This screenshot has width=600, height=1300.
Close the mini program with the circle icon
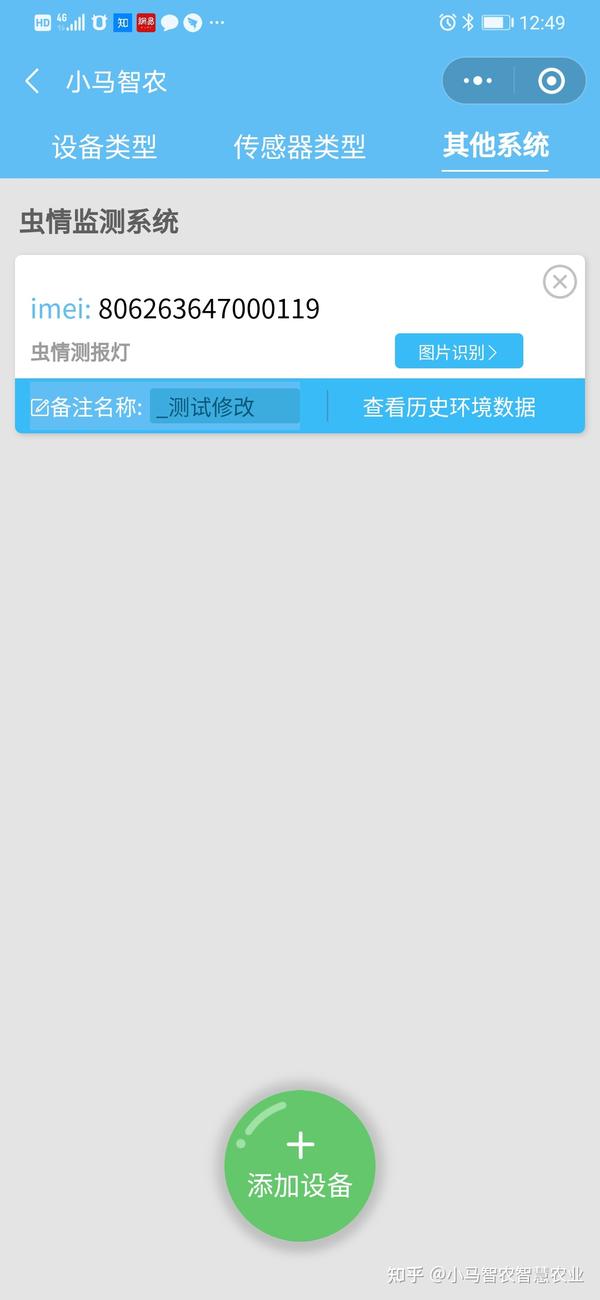(x=551, y=81)
